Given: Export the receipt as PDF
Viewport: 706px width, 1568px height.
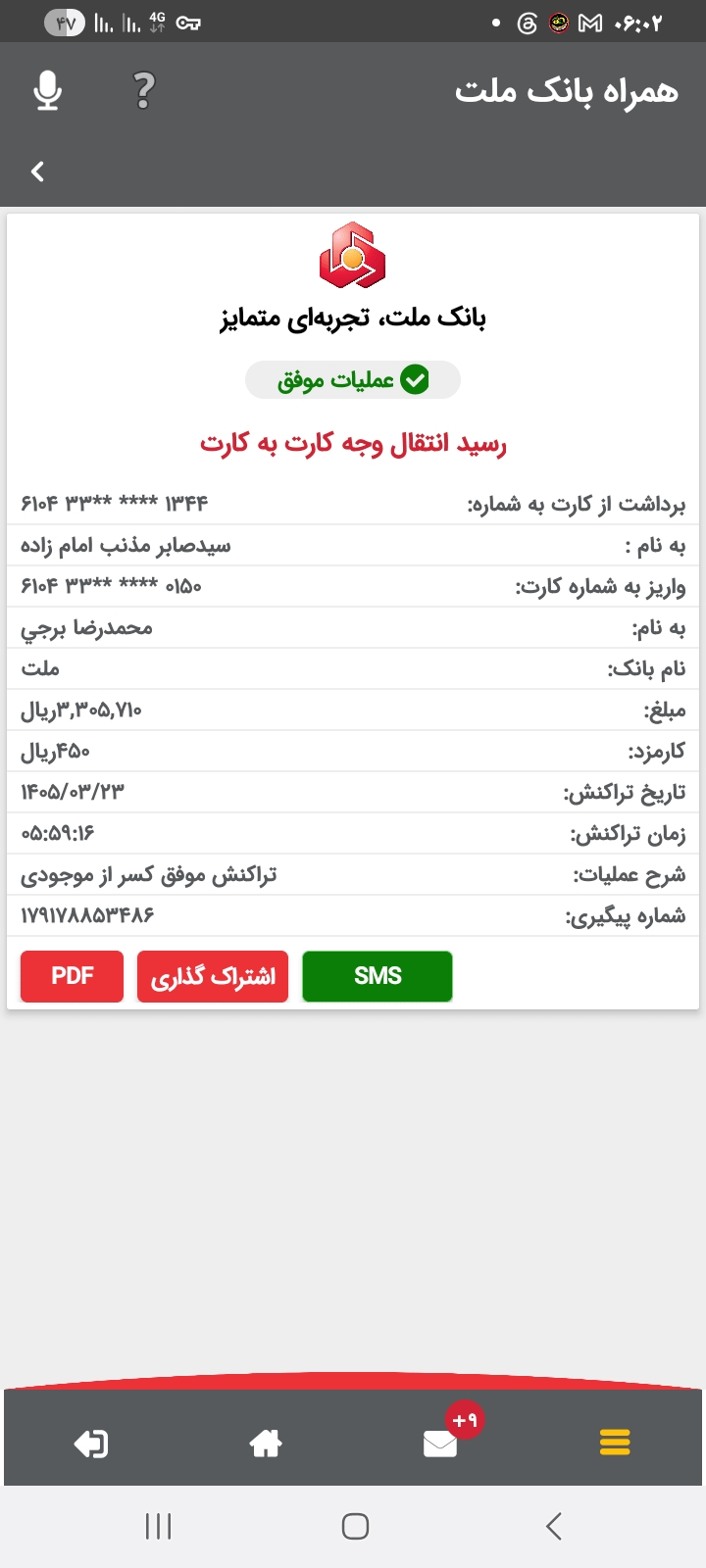Looking at the screenshot, I should click(x=73, y=976).
